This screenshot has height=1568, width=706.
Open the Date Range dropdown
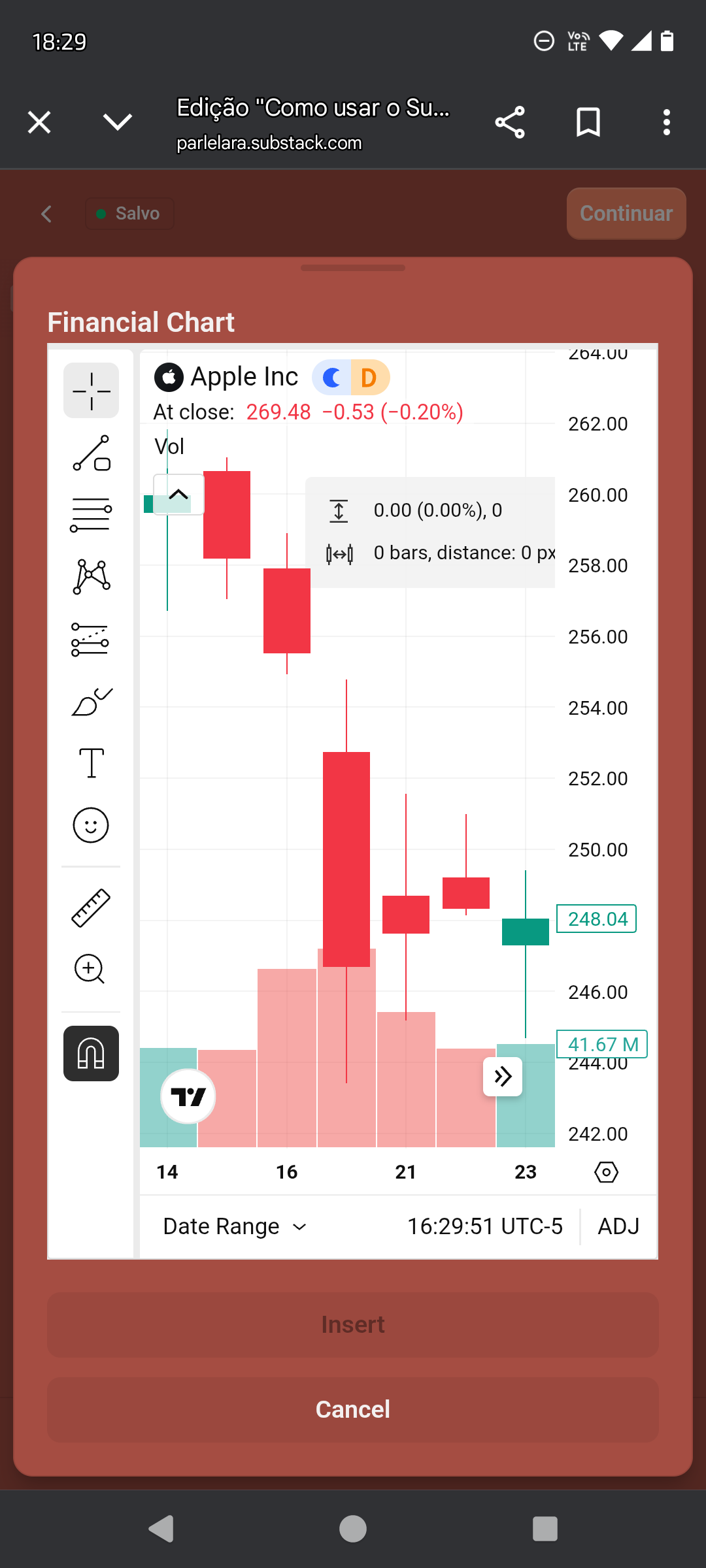[x=234, y=1226]
